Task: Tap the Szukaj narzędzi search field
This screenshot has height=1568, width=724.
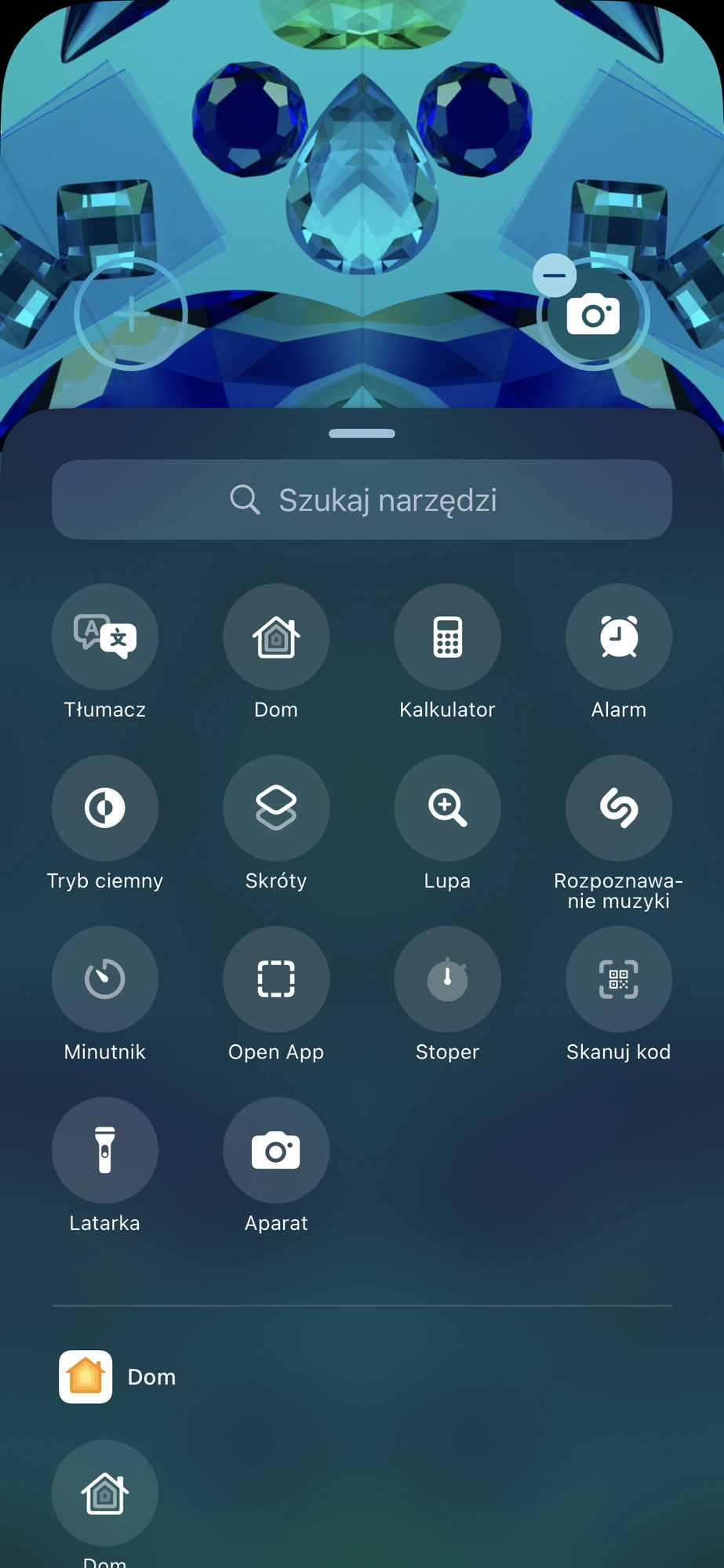Action: 362,499
